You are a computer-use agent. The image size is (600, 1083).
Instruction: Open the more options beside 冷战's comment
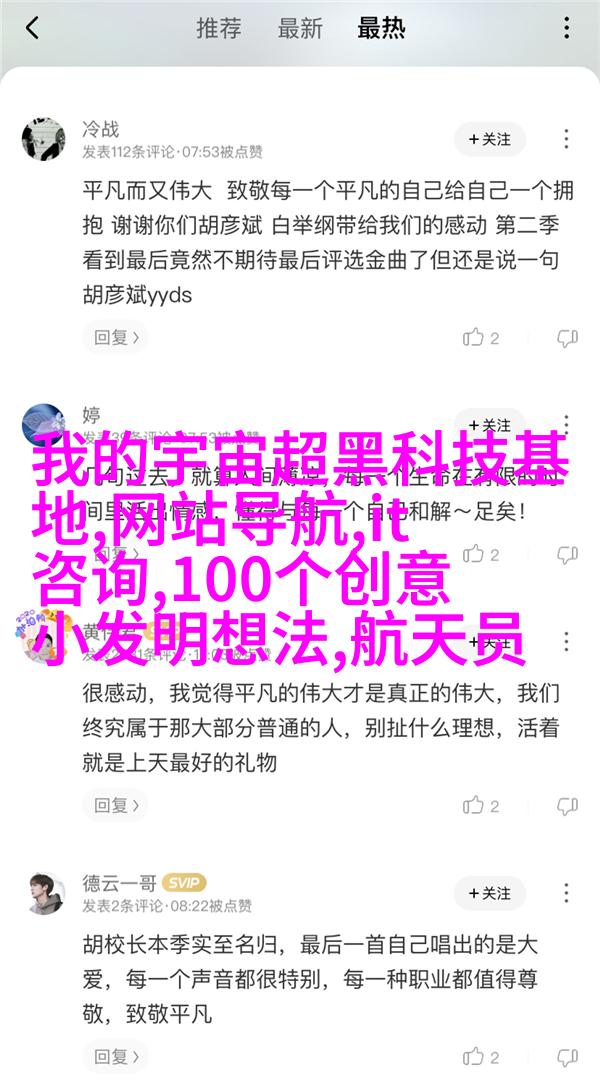[566, 140]
